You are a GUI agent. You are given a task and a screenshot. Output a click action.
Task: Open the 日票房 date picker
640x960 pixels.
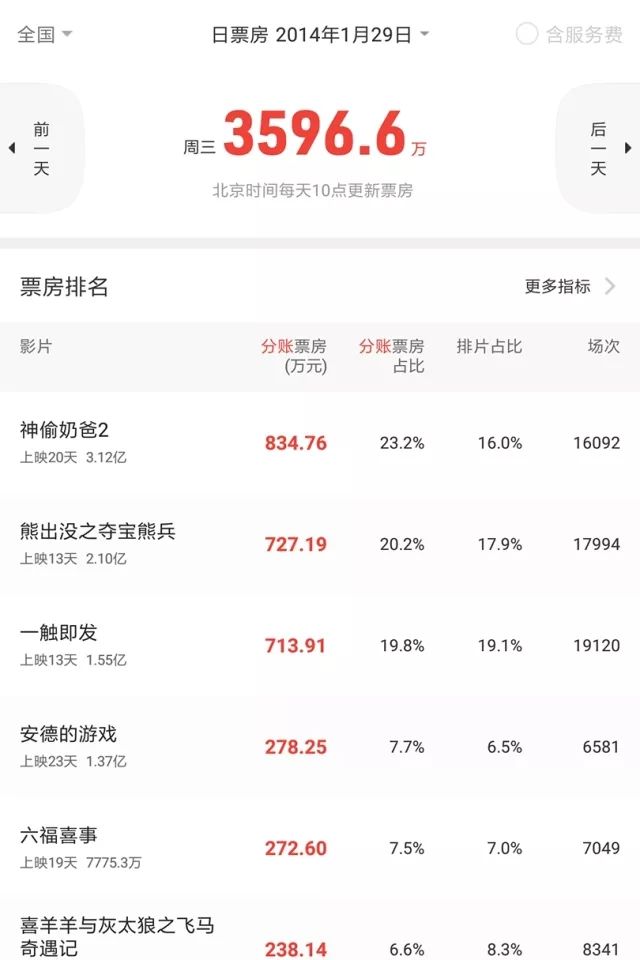click(x=320, y=34)
